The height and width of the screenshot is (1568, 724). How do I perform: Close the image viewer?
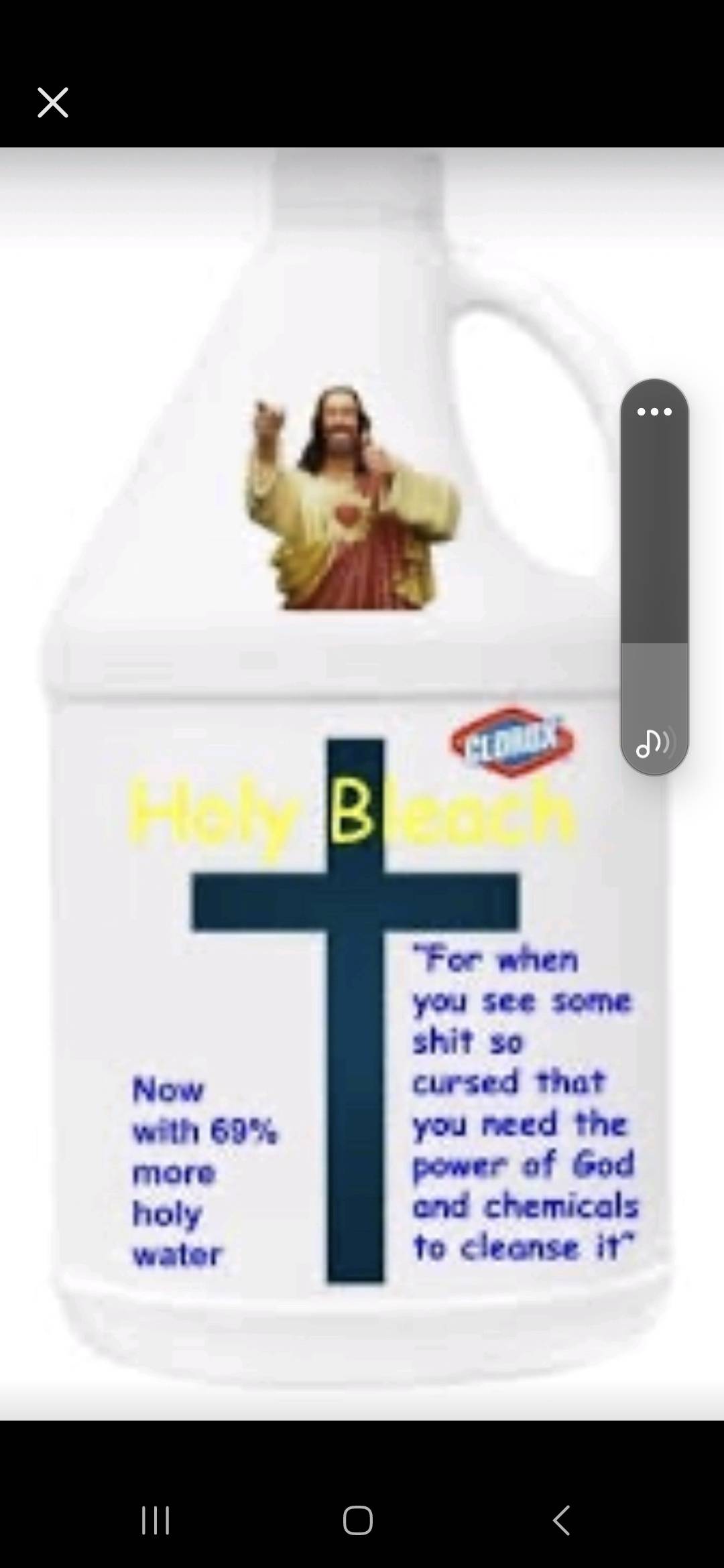(x=53, y=103)
